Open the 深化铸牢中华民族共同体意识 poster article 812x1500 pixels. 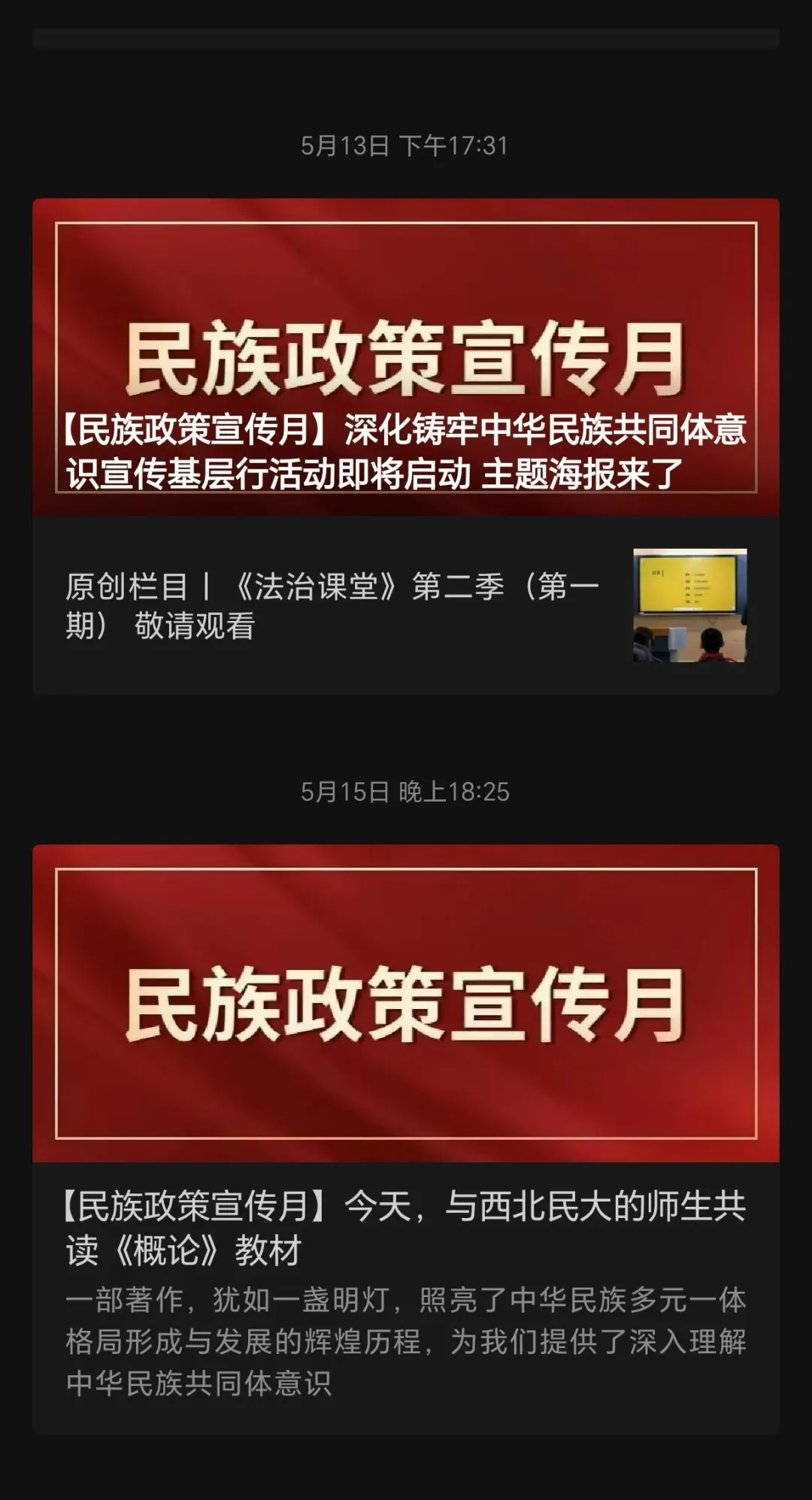[406, 451]
